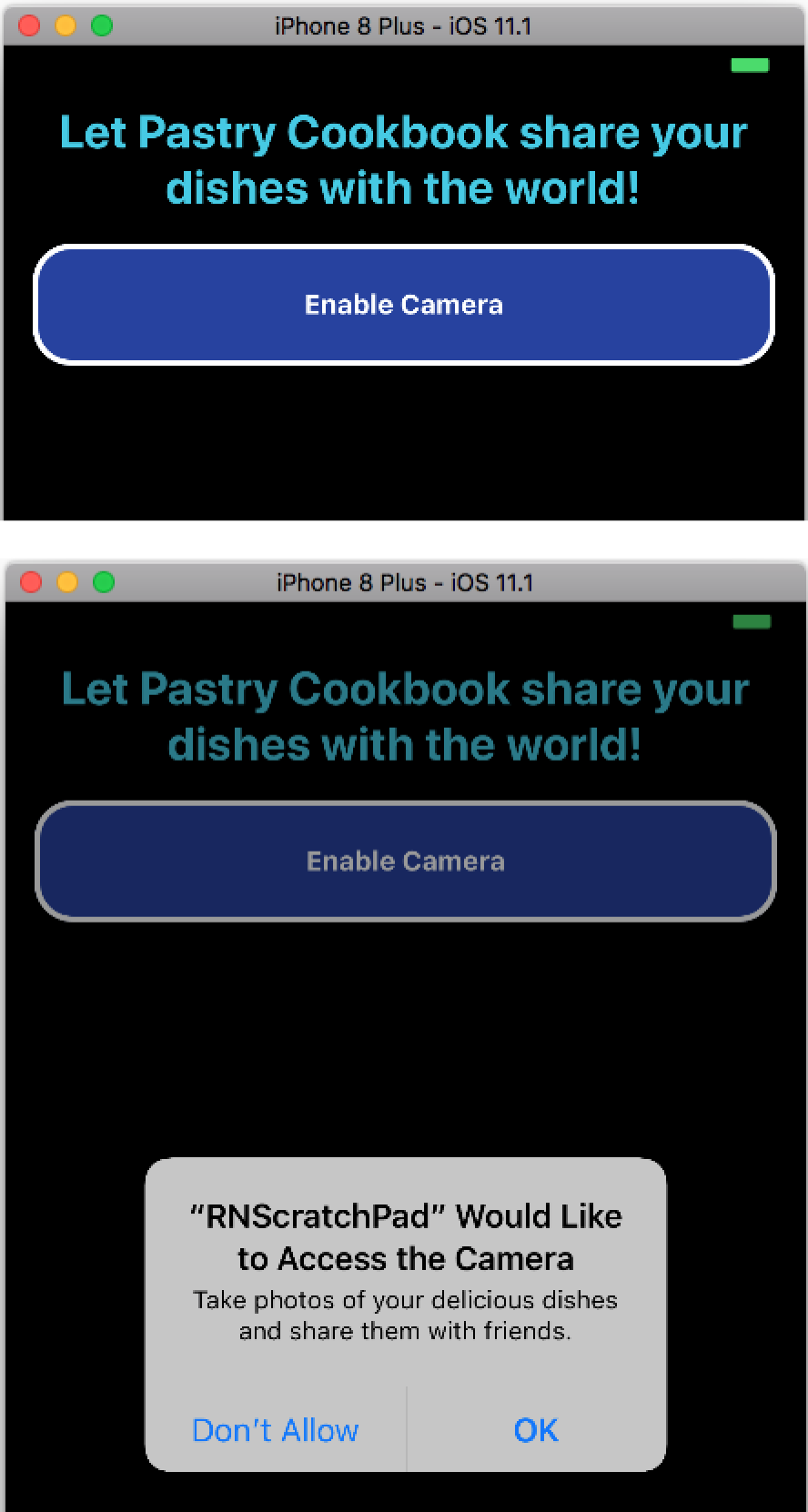Click the top window title iPhone 8 Plus
Screen dimensions: 808x1512
click(403, 26)
